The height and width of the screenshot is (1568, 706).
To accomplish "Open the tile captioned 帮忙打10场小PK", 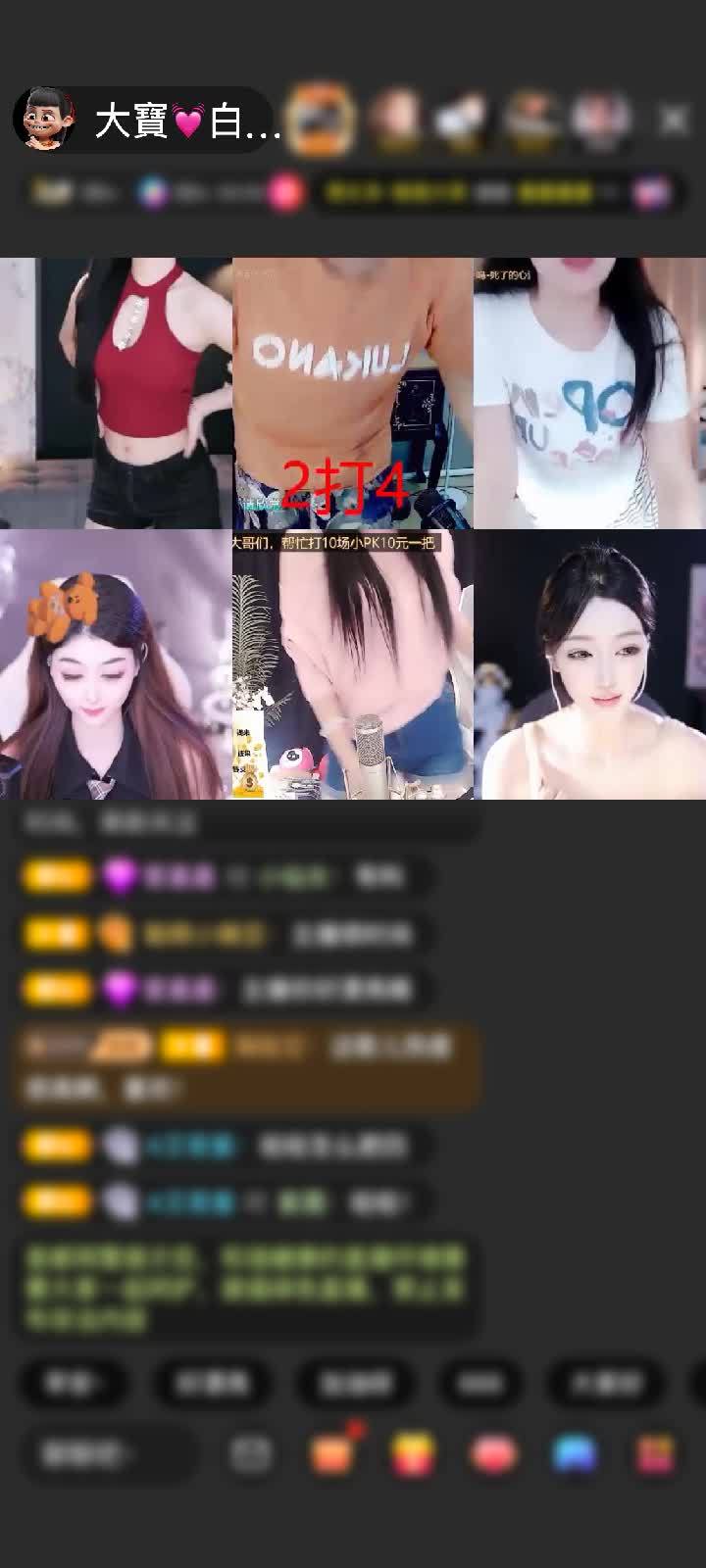I will click(x=353, y=664).
